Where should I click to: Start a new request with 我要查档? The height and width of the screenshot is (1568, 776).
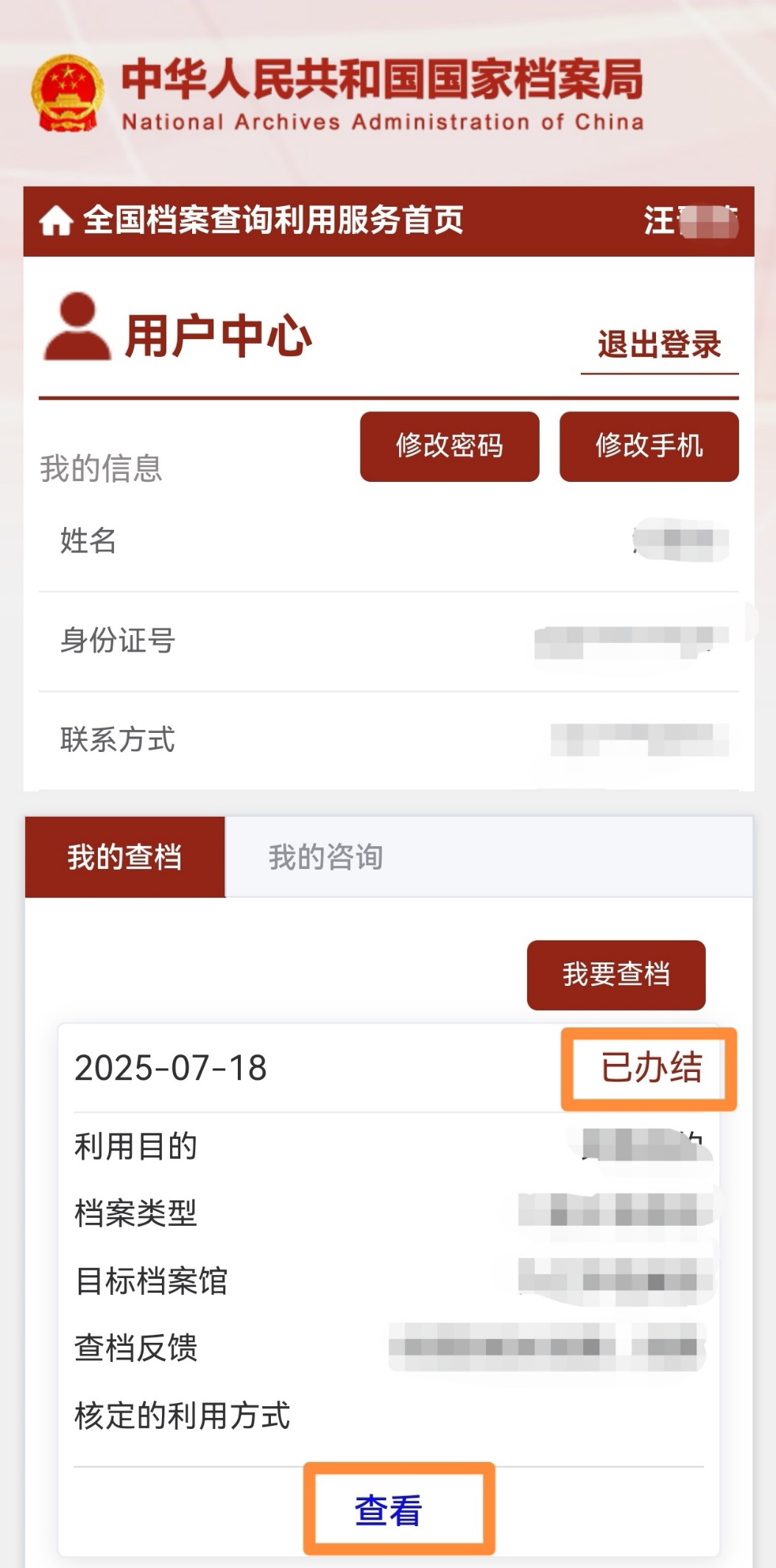coord(615,974)
